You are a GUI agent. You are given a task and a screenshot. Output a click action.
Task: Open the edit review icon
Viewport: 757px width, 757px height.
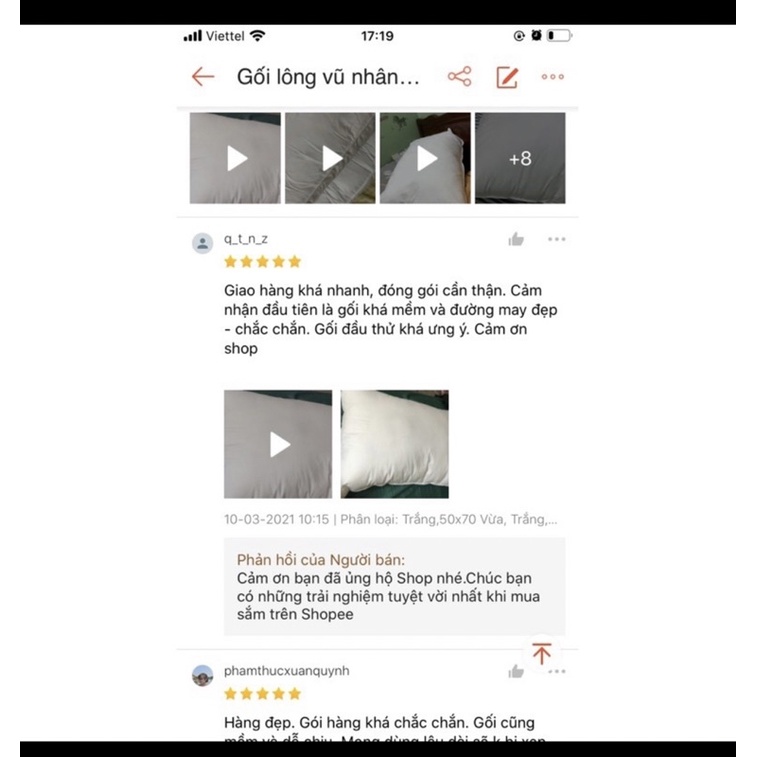tap(507, 77)
